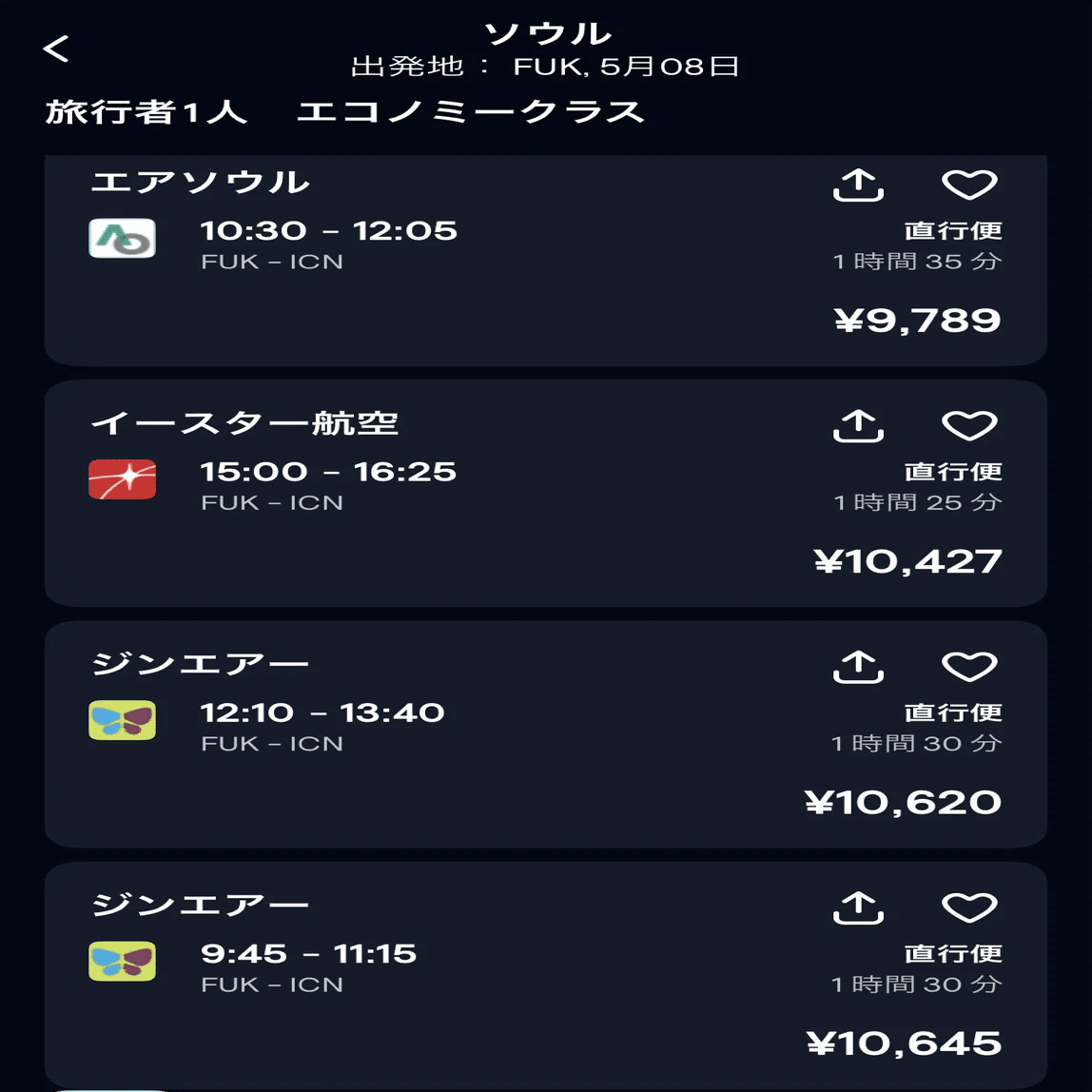The width and height of the screenshot is (1092, 1092).
Task: Share the ジンエアー 9:45 flight
Action: 858,907
